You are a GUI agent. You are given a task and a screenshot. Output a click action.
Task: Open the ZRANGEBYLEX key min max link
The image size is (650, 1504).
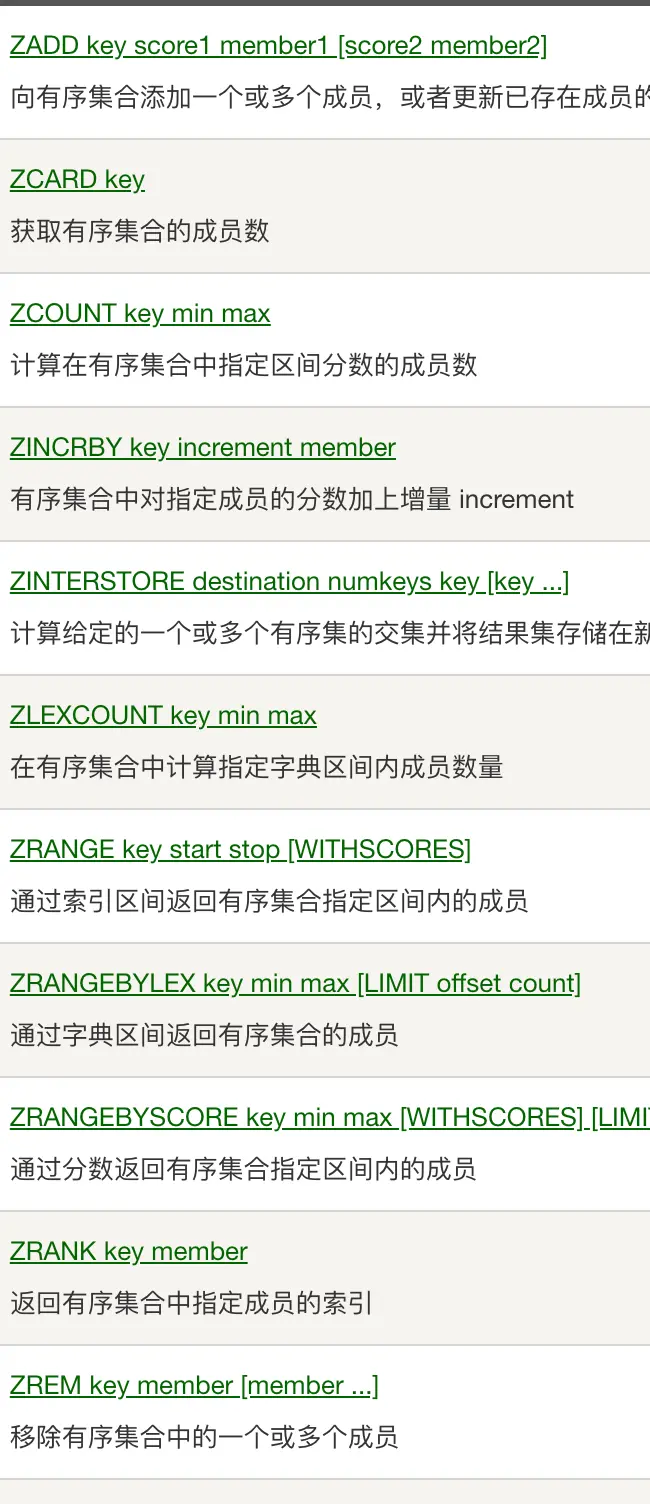tap(295, 983)
